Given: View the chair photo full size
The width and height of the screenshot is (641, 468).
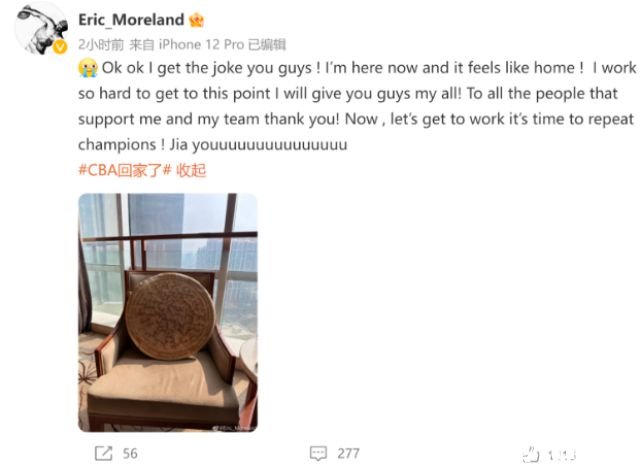Looking at the screenshot, I should pyautogui.click(x=168, y=312).
